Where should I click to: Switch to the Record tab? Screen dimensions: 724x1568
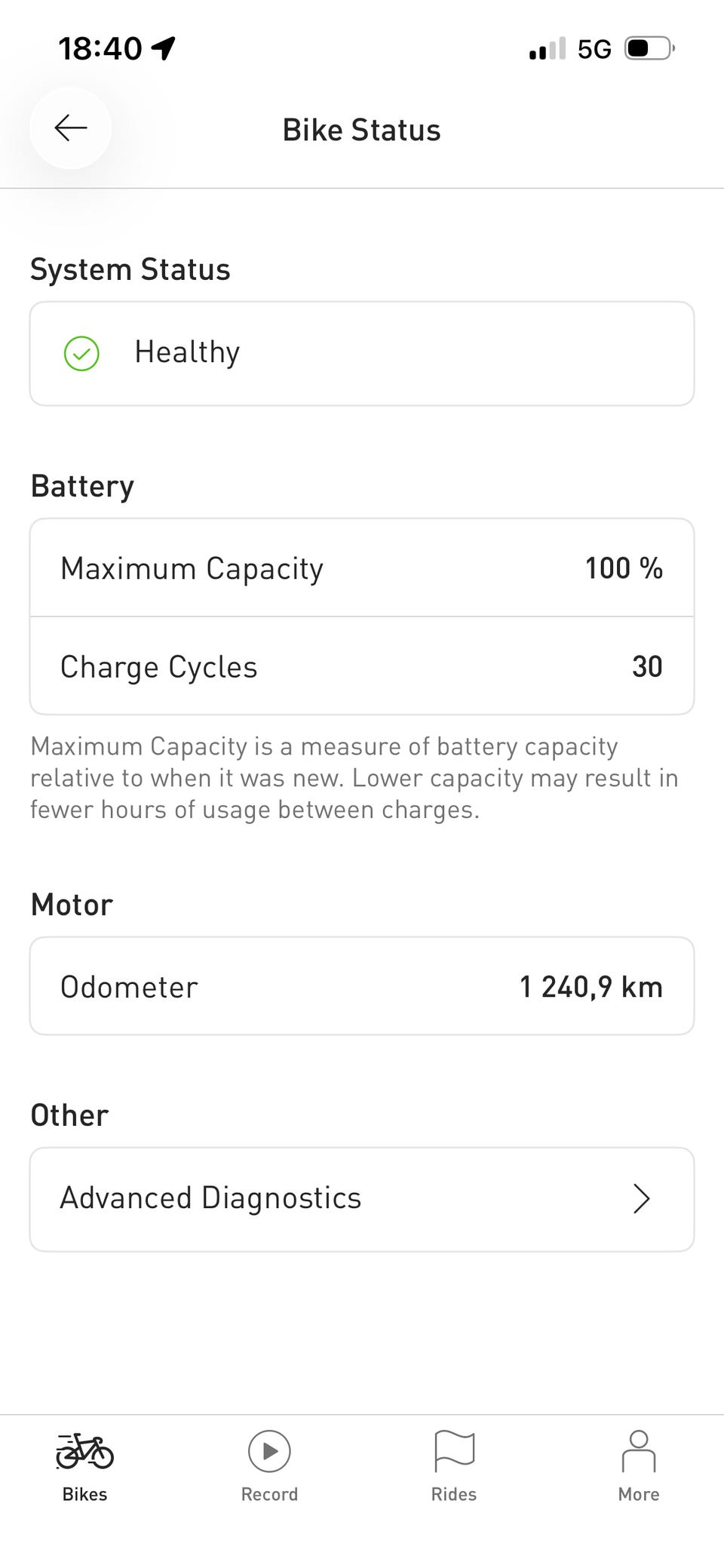point(269,1468)
